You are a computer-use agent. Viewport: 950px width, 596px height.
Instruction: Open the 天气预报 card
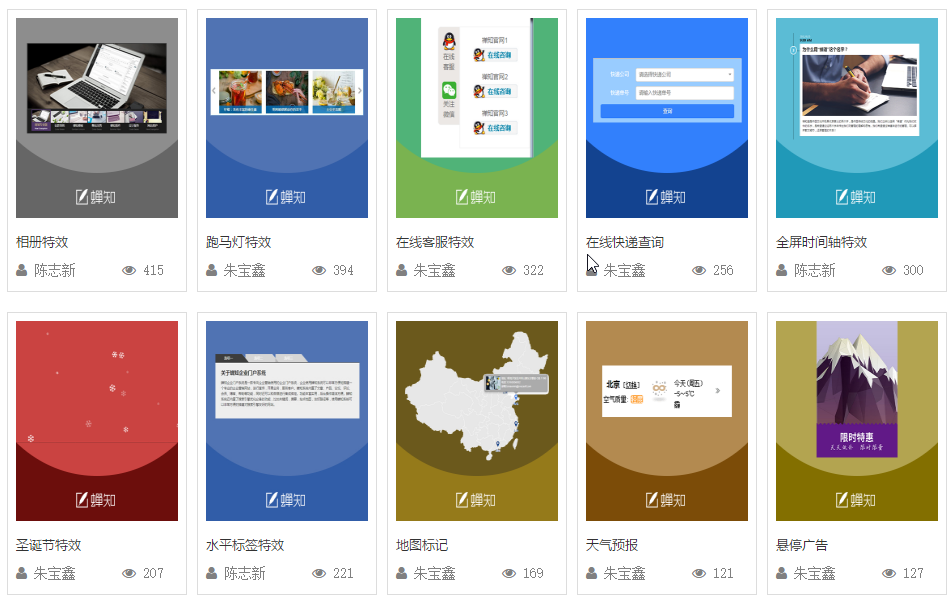(x=667, y=421)
